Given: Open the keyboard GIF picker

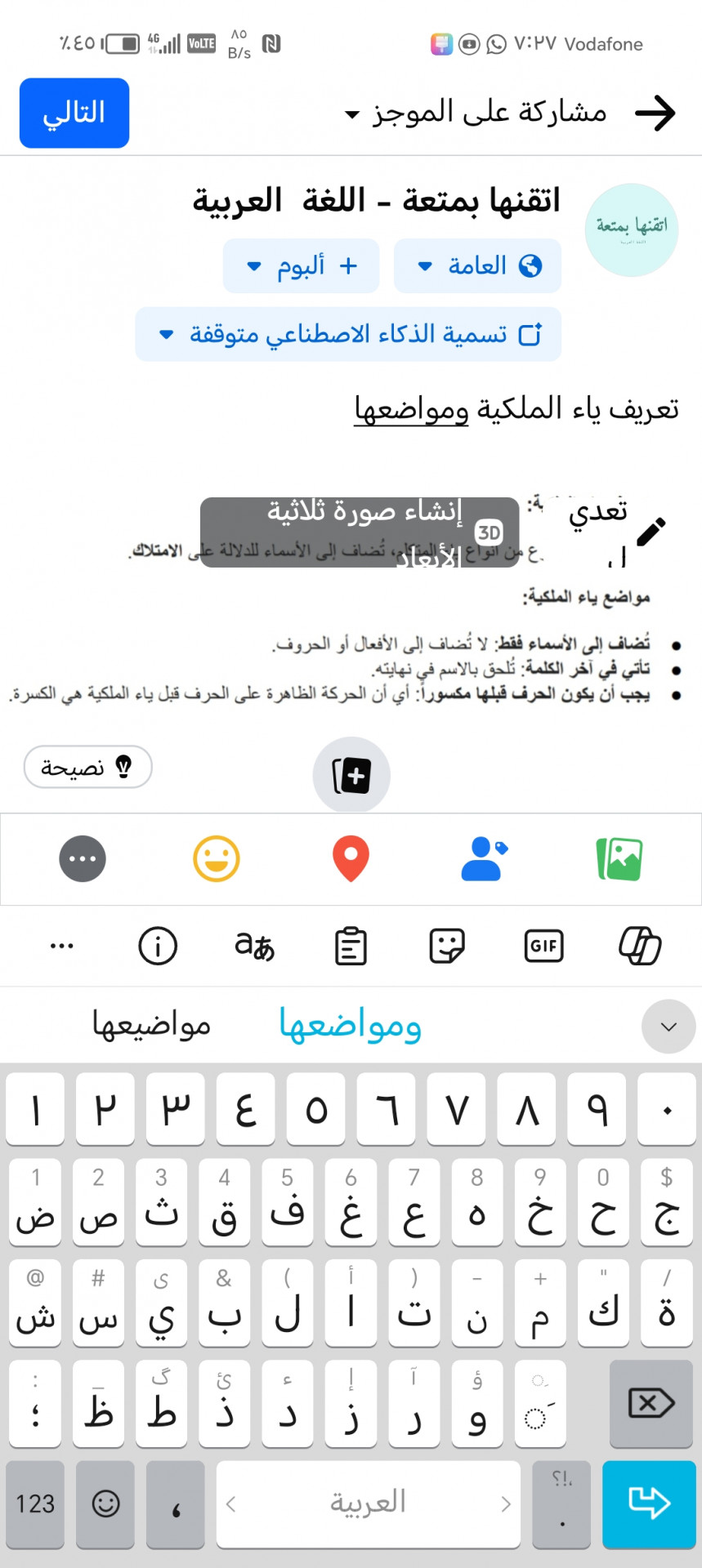Looking at the screenshot, I should coord(543,947).
